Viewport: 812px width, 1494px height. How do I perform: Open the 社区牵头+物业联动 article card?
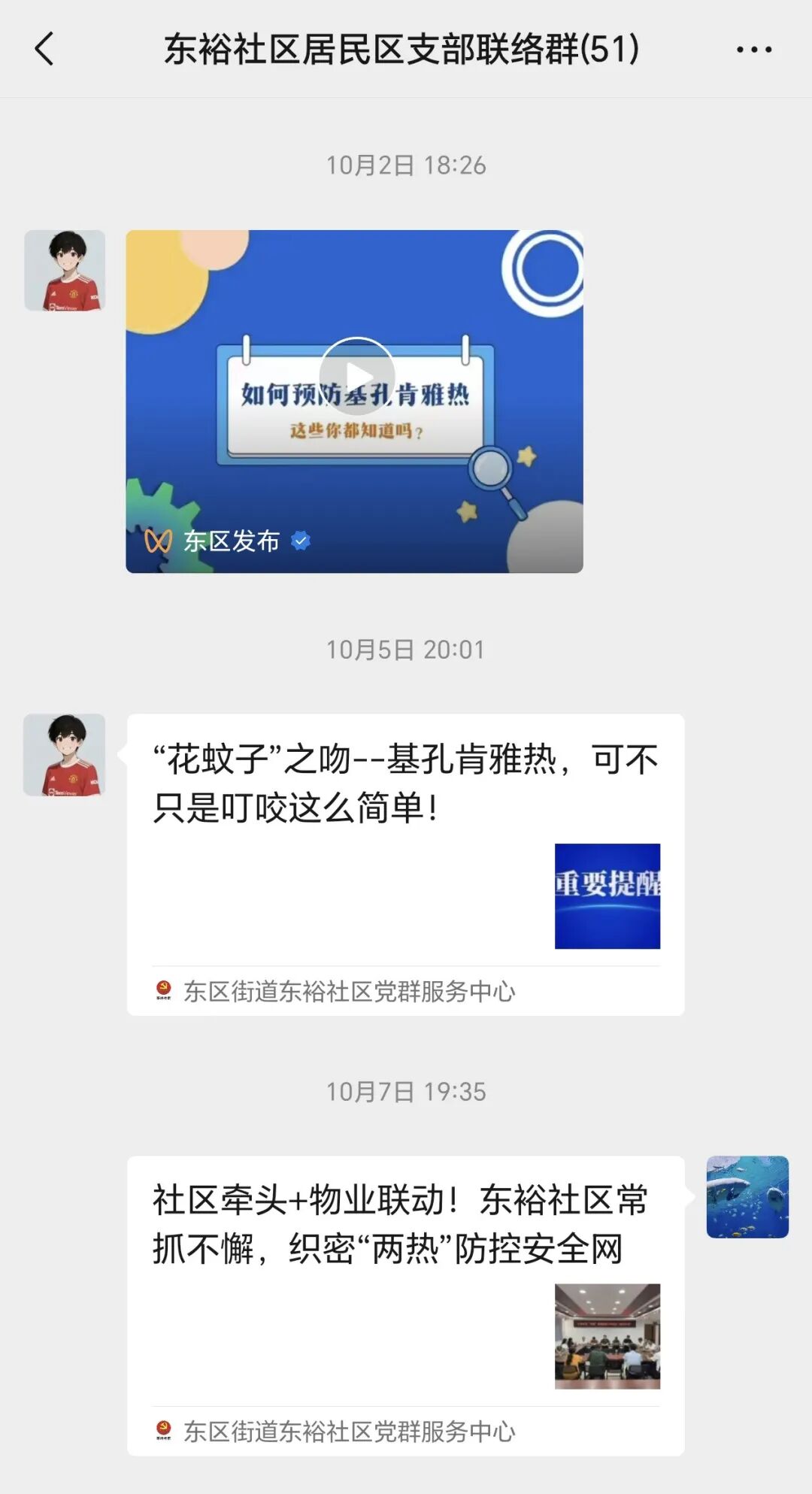tap(405, 1305)
